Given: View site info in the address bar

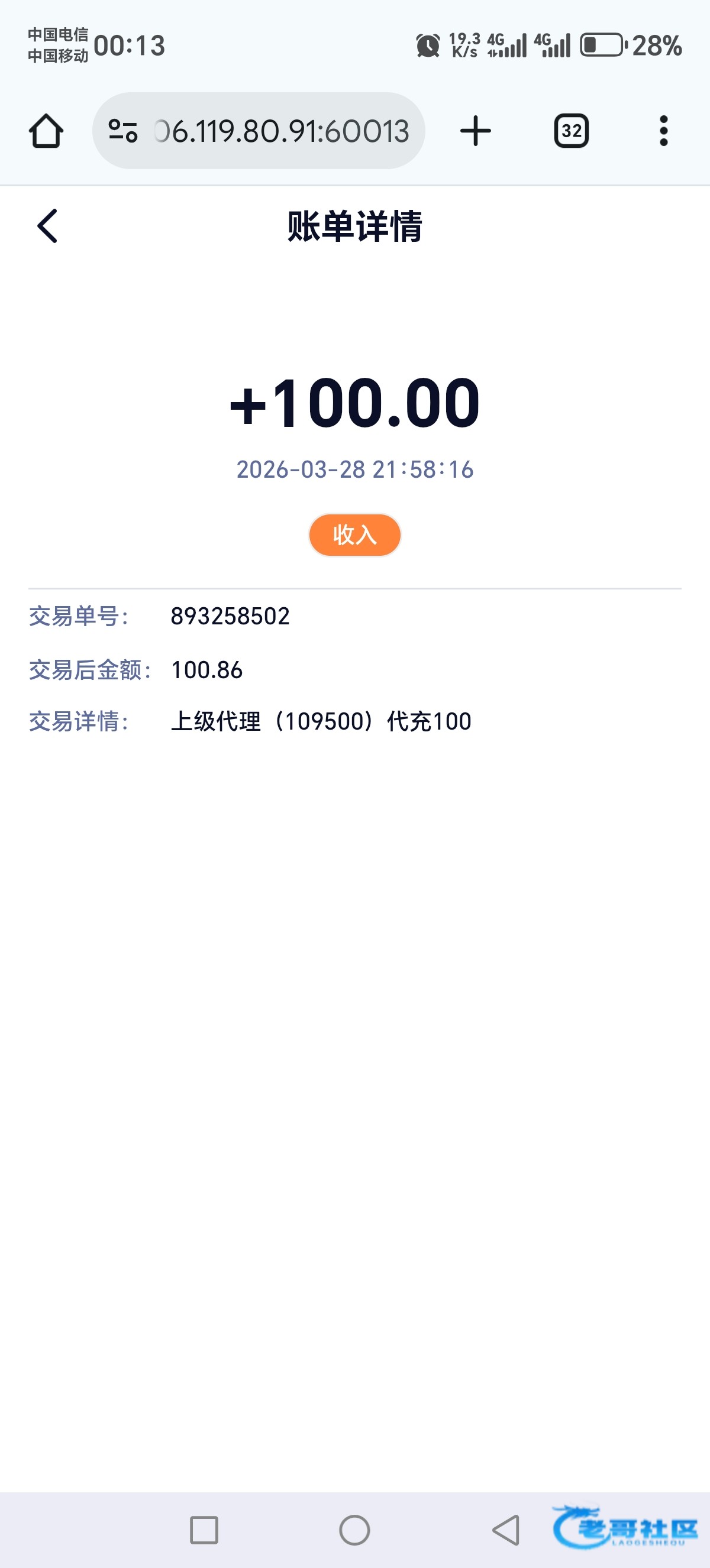Looking at the screenshot, I should pos(123,131).
